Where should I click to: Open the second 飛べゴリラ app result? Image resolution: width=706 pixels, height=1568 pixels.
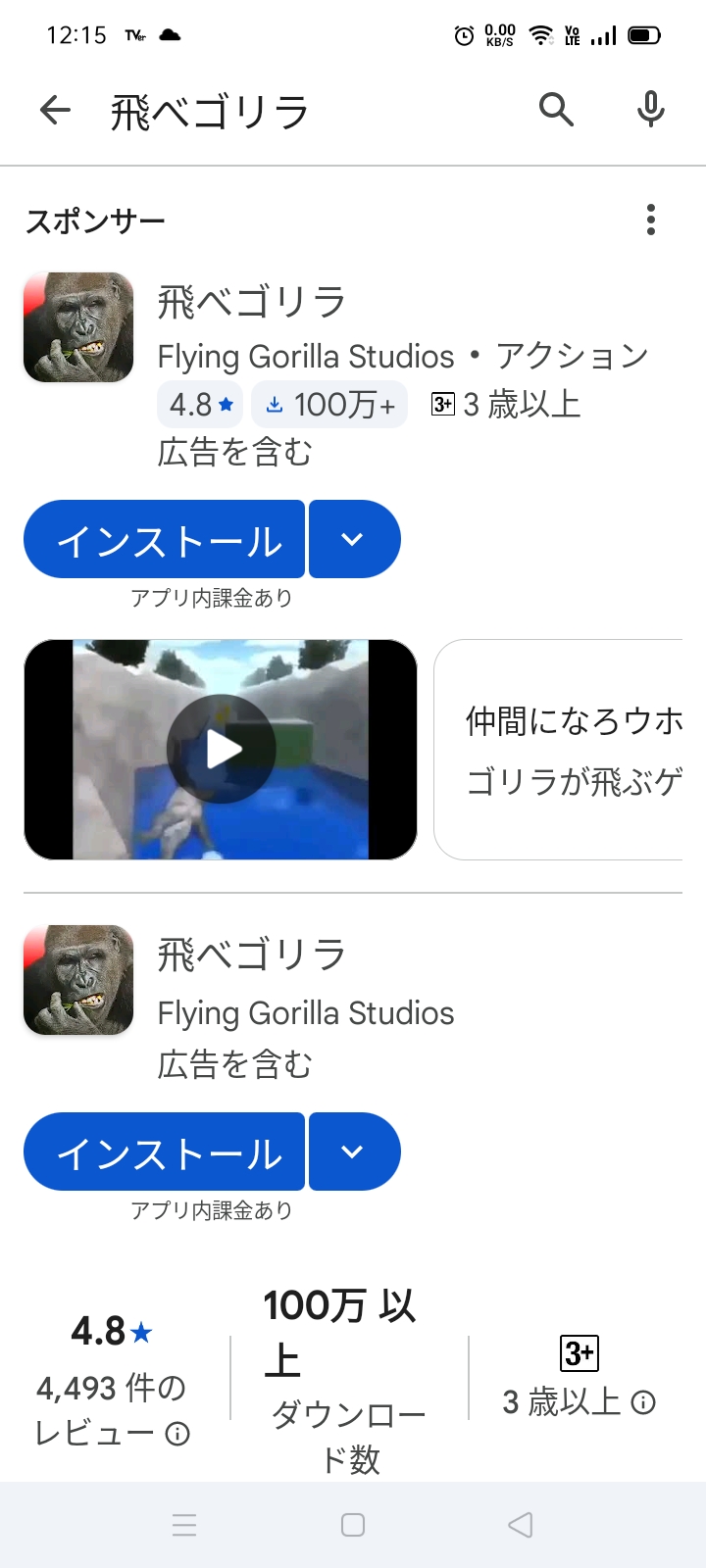click(x=251, y=955)
